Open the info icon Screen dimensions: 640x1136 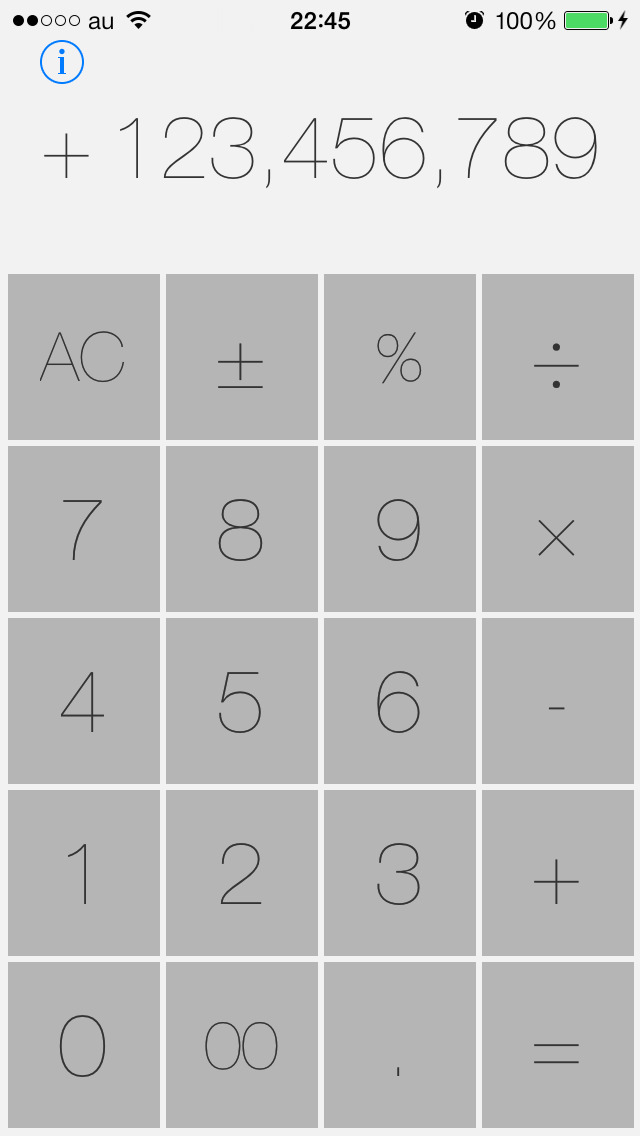(x=62, y=63)
